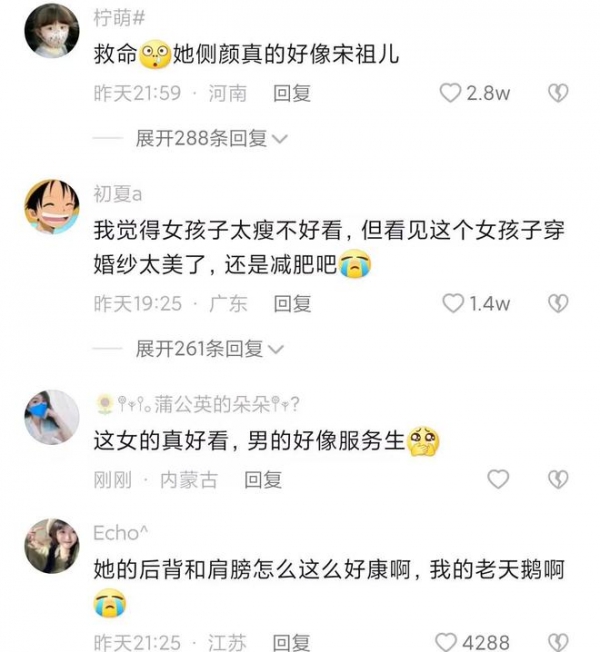Reply to 初夏a's comment
This screenshot has height=652, width=600.
pyautogui.click(x=292, y=303)
